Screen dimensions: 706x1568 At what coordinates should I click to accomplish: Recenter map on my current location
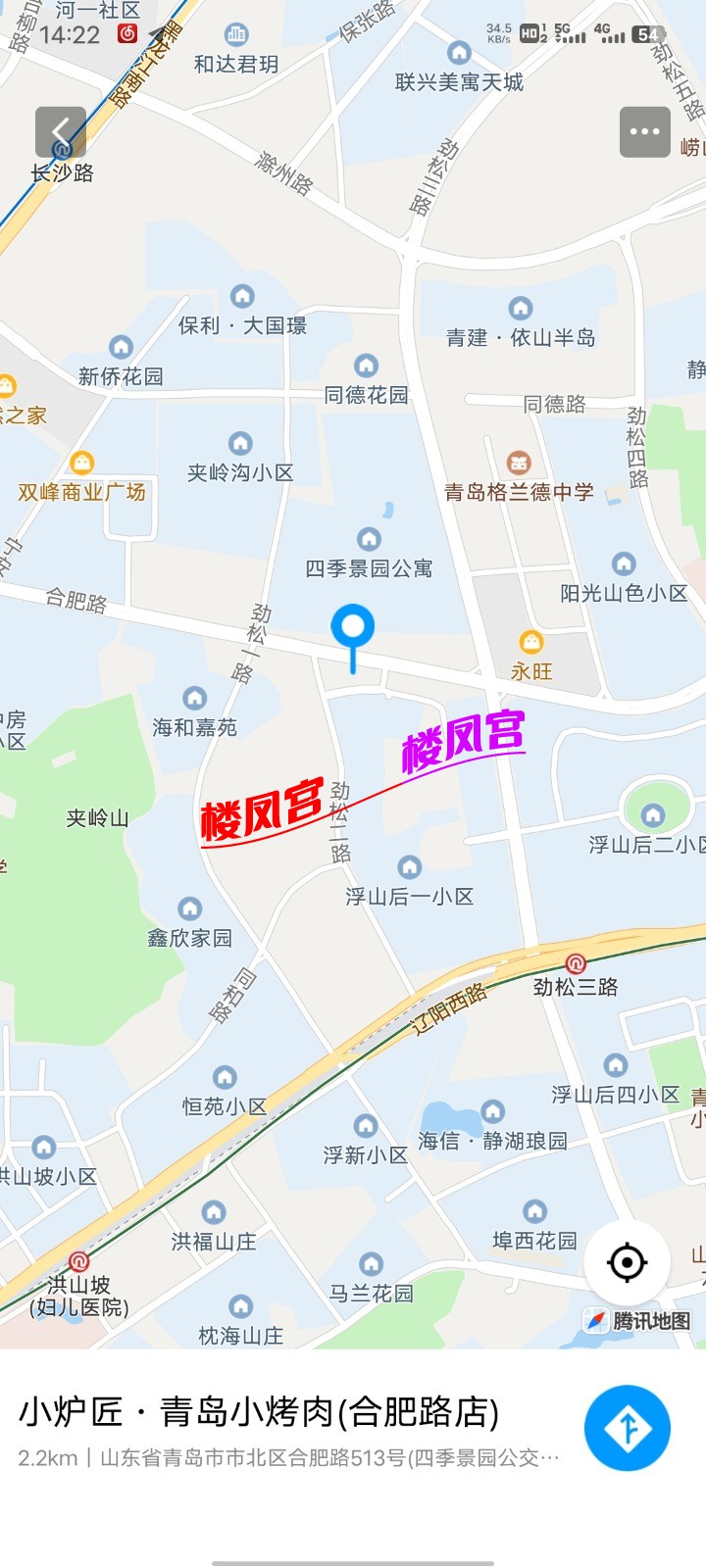click(x=627, y=1262)
